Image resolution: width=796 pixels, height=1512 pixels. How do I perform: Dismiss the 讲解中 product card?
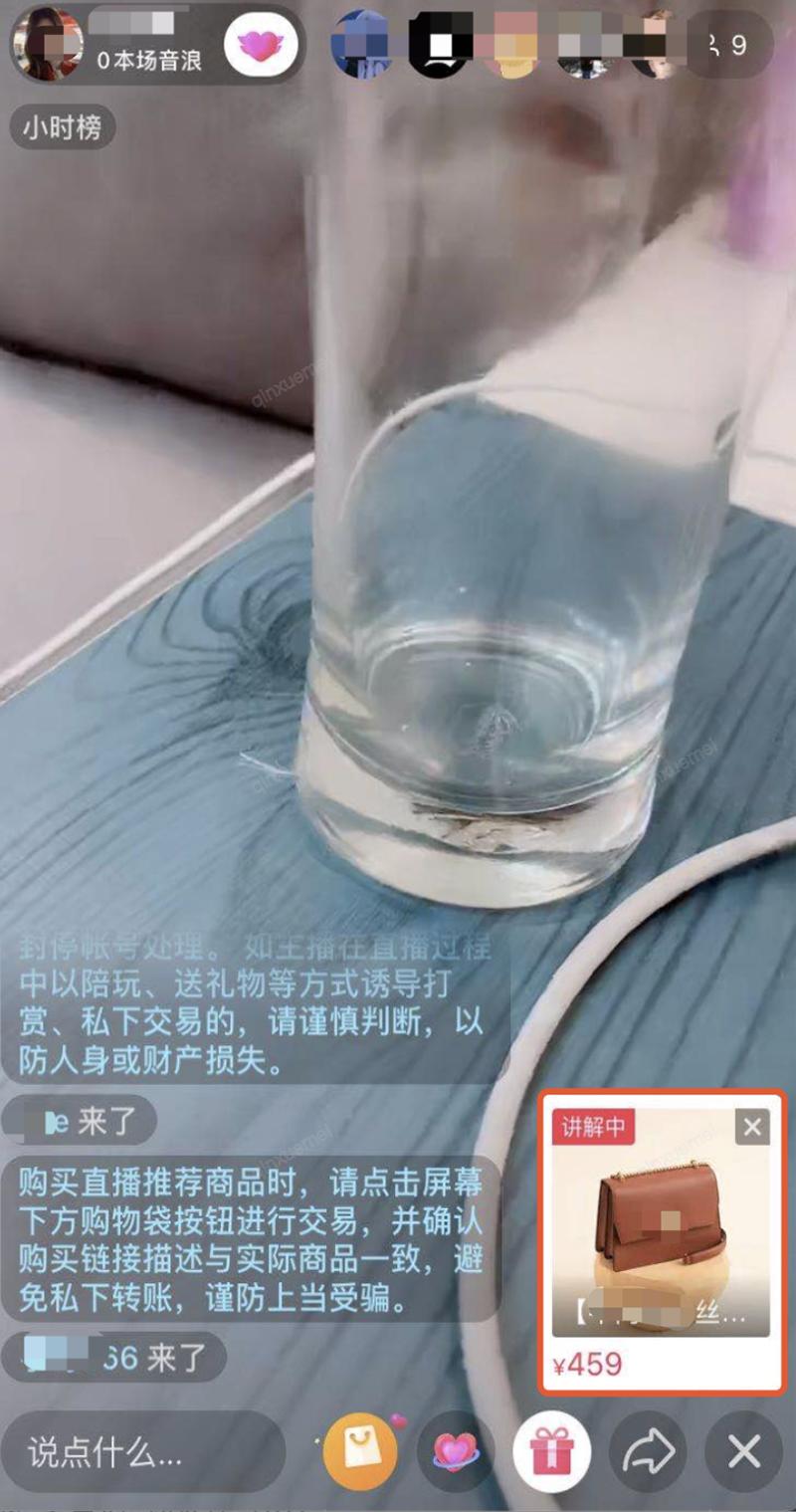752,1127
